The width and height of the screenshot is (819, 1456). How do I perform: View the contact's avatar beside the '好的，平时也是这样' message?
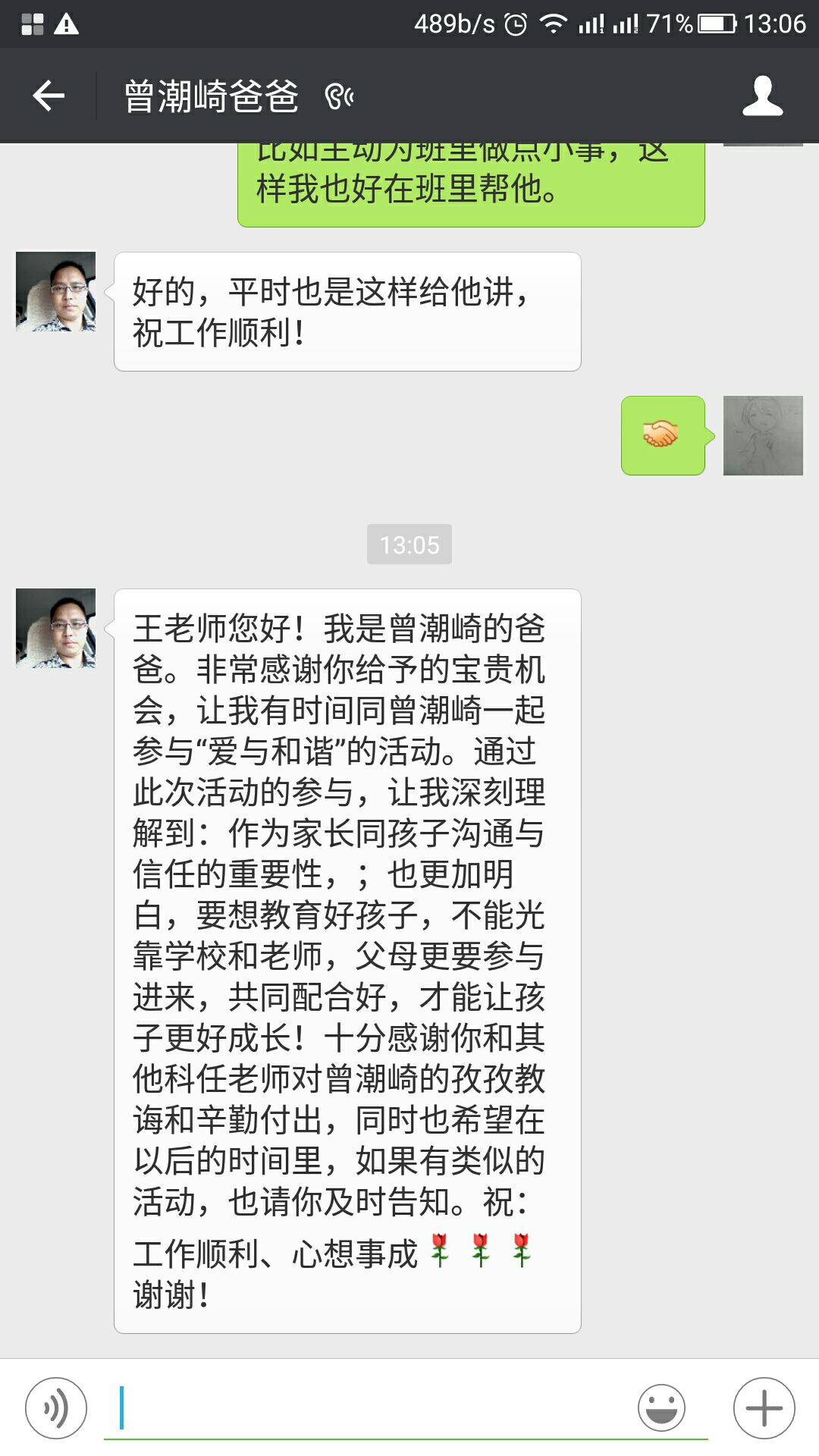coord(56,292)
